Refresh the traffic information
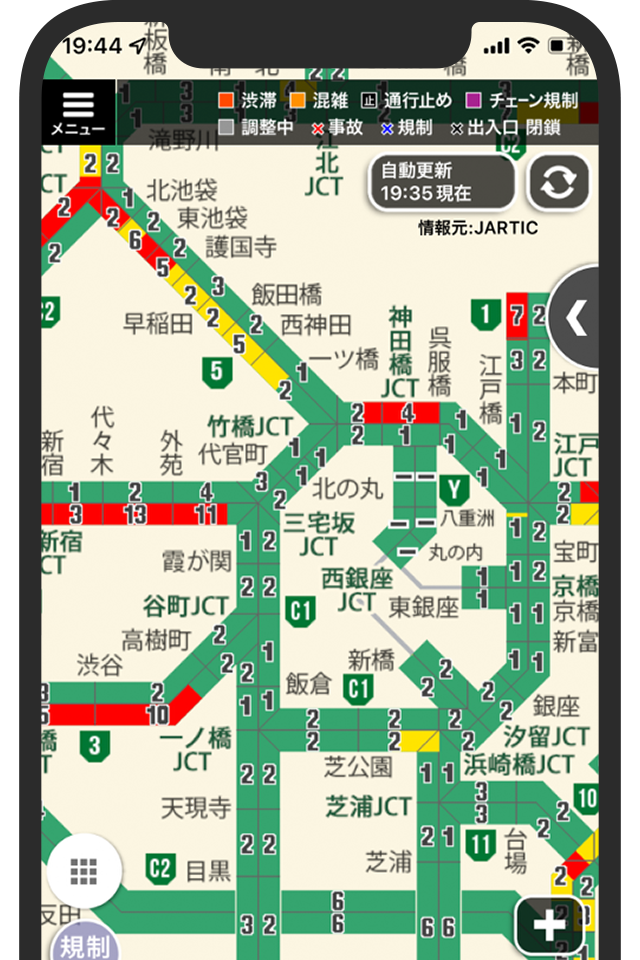The height and width of the screenshot is (960, 640). coord(558,183)
